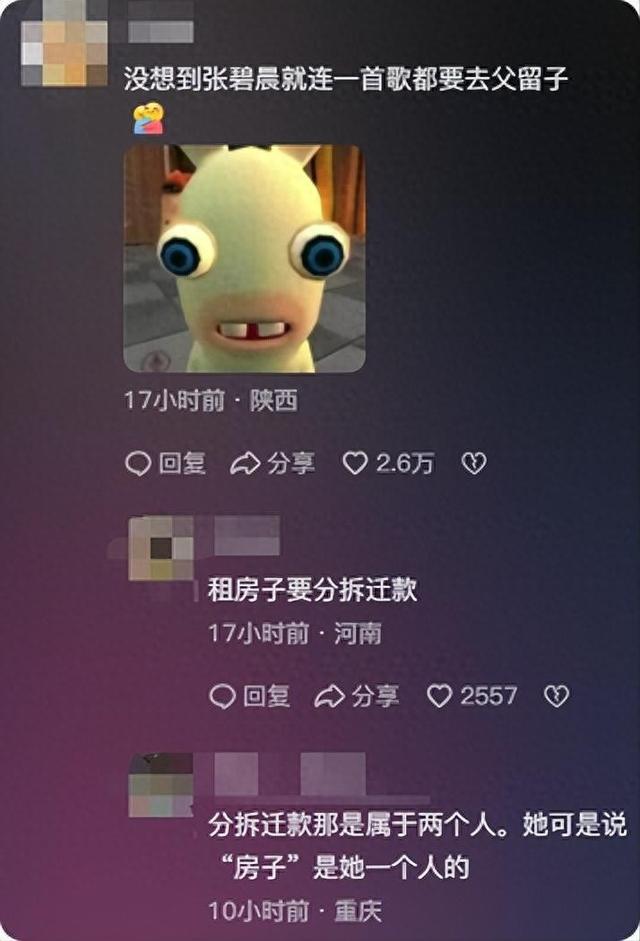Reply to the comment from 陕西

coord(165,463)
